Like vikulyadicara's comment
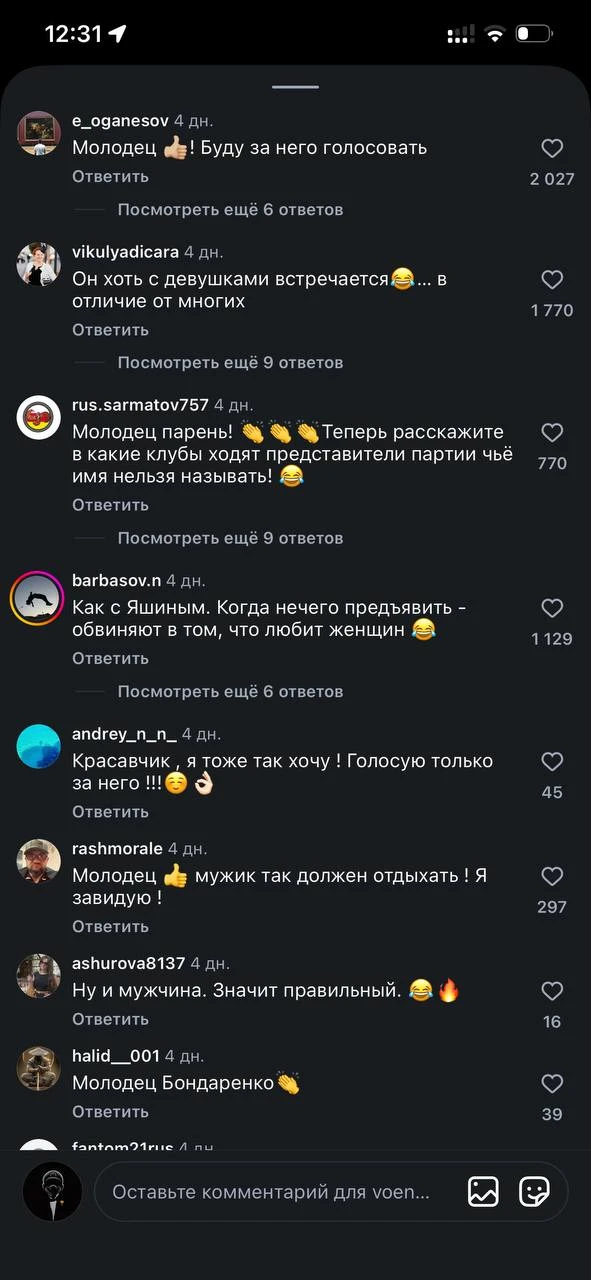591x1280 pixels. tap(552, 280)
